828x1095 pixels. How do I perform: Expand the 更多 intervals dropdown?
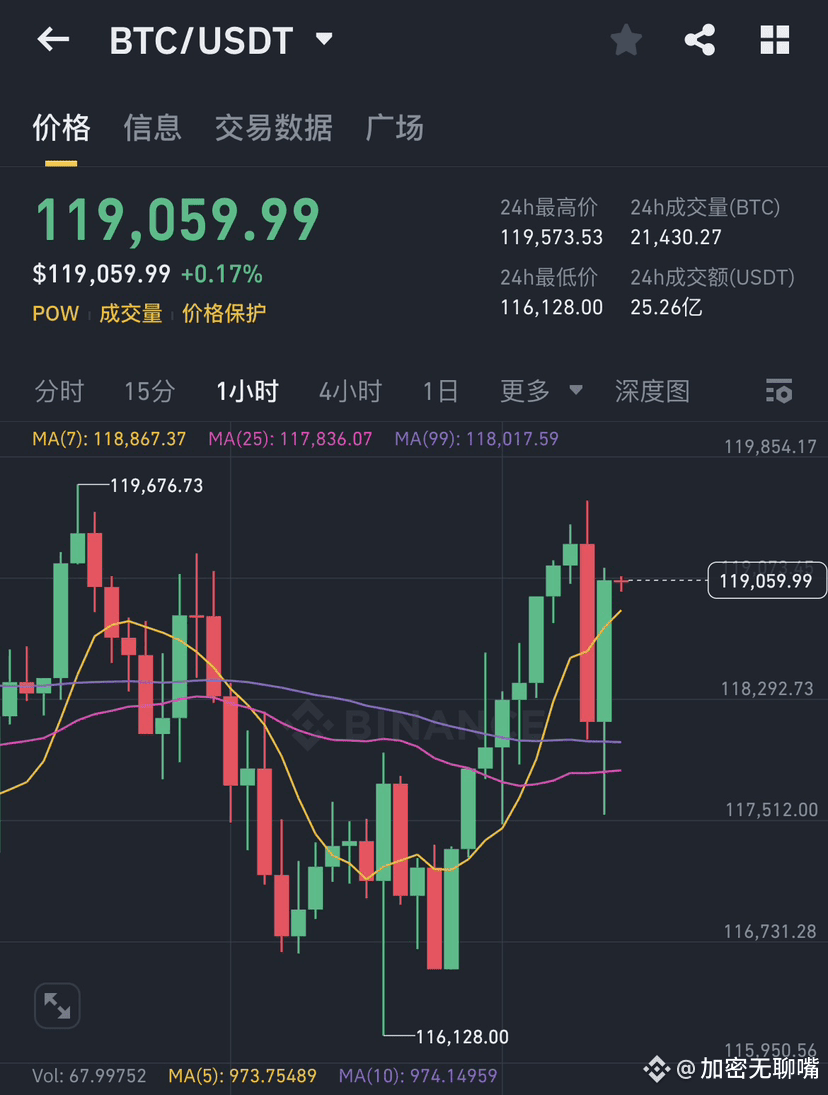pyautogui.click(x=541, y=391)
